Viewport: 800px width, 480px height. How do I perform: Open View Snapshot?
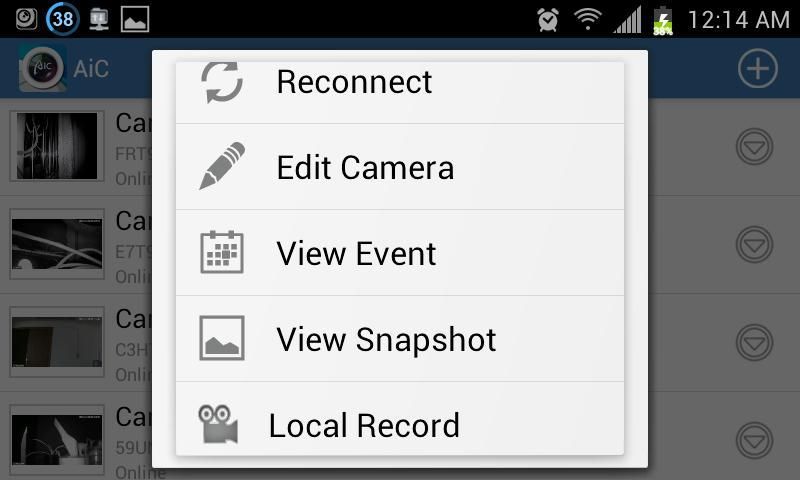[386, 340]
